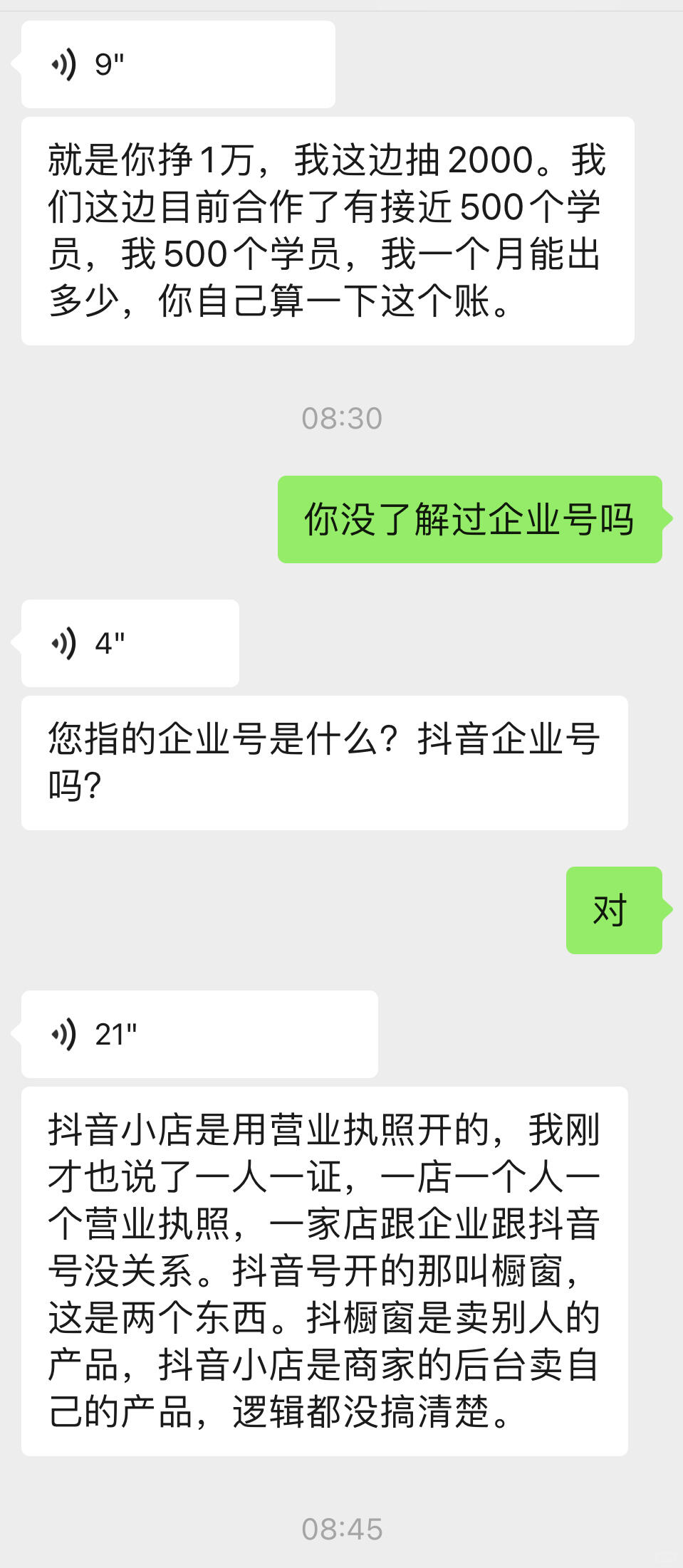Play the 4-second voice message

[130, 644]
